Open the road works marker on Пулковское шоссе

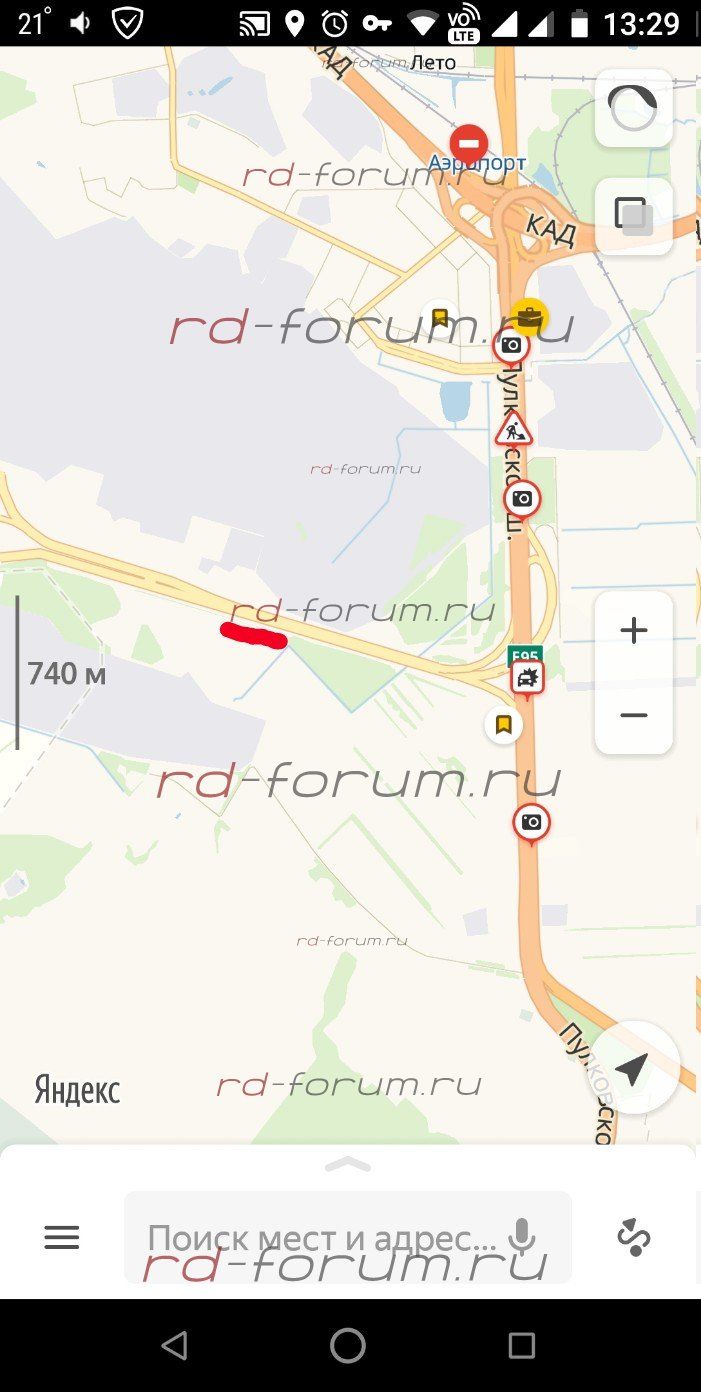point(513,431)
